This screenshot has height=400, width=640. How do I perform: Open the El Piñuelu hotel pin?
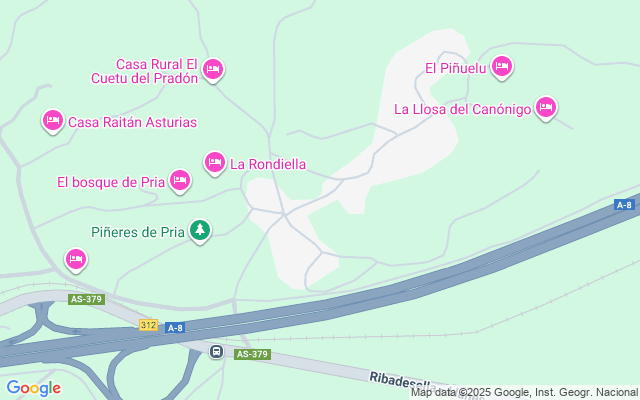pos(502,66)
